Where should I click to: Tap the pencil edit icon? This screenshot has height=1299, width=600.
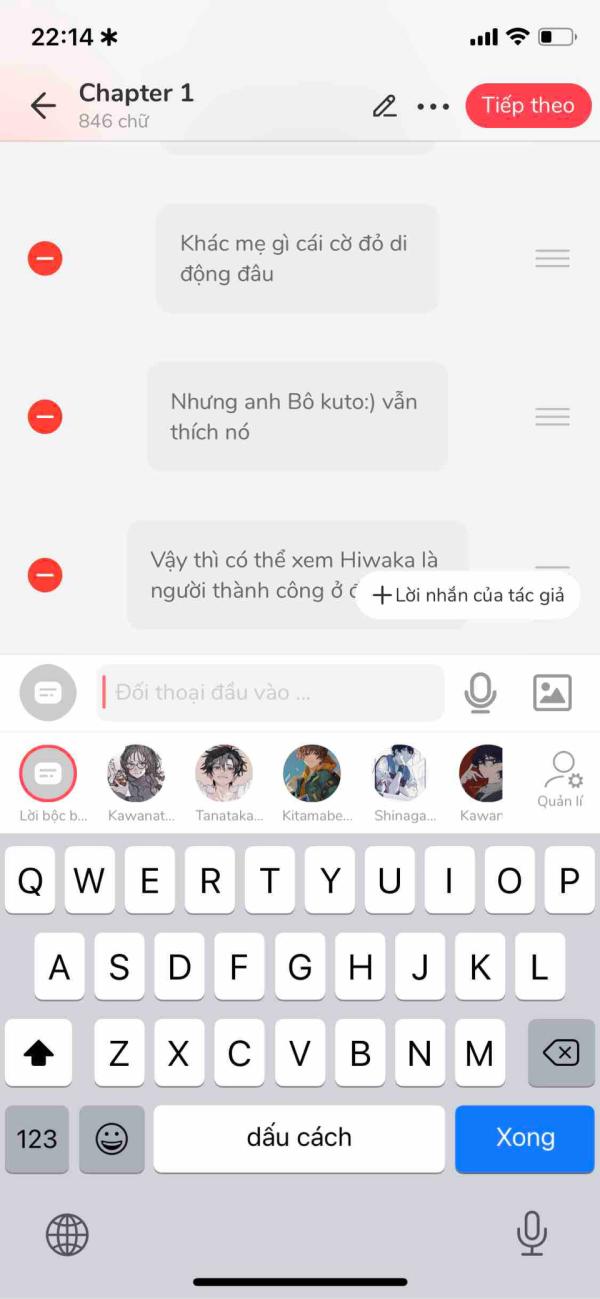384,106
